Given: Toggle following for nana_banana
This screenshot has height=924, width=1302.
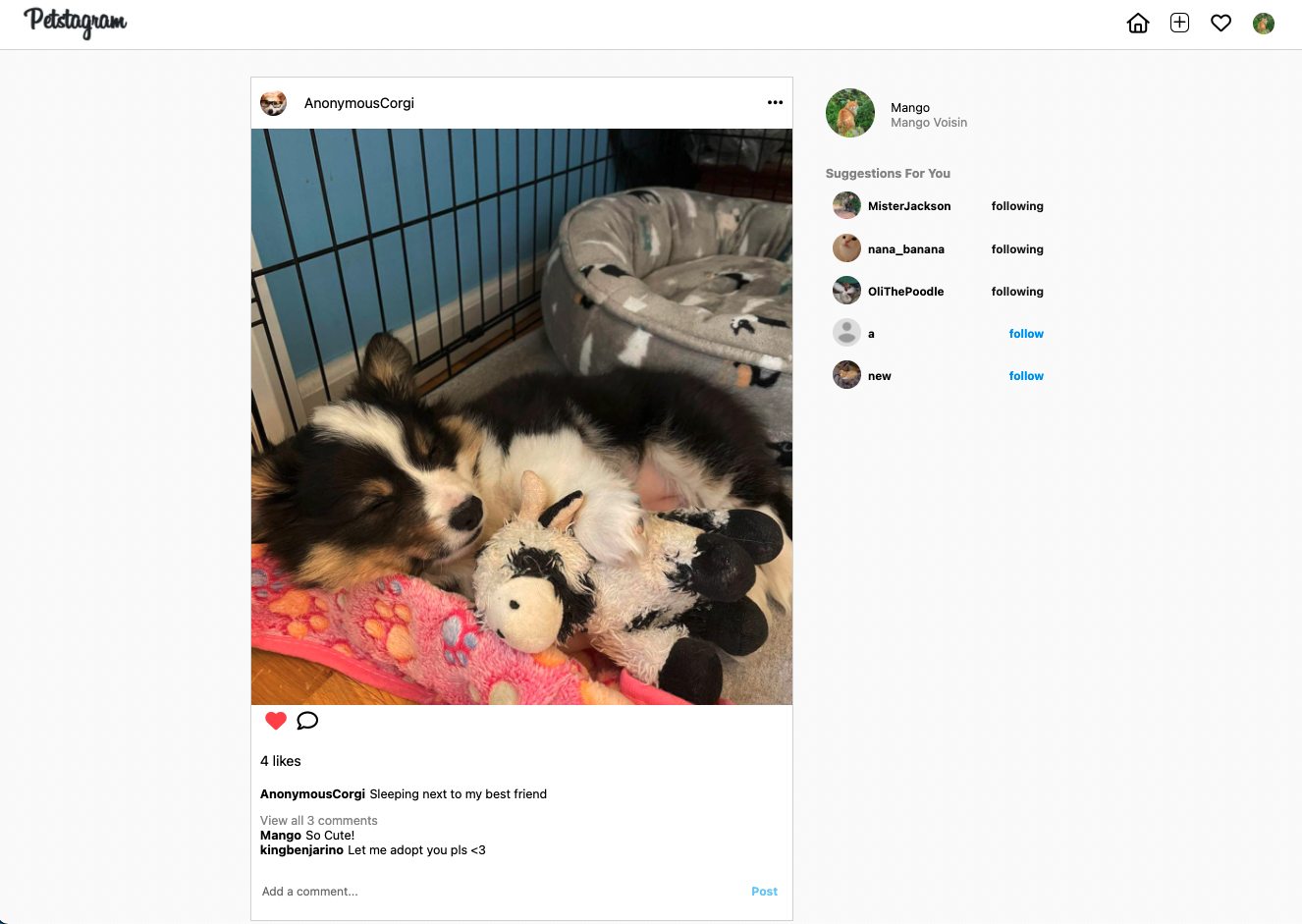Looking at the screenshot, I should [x=1017, y=249].
